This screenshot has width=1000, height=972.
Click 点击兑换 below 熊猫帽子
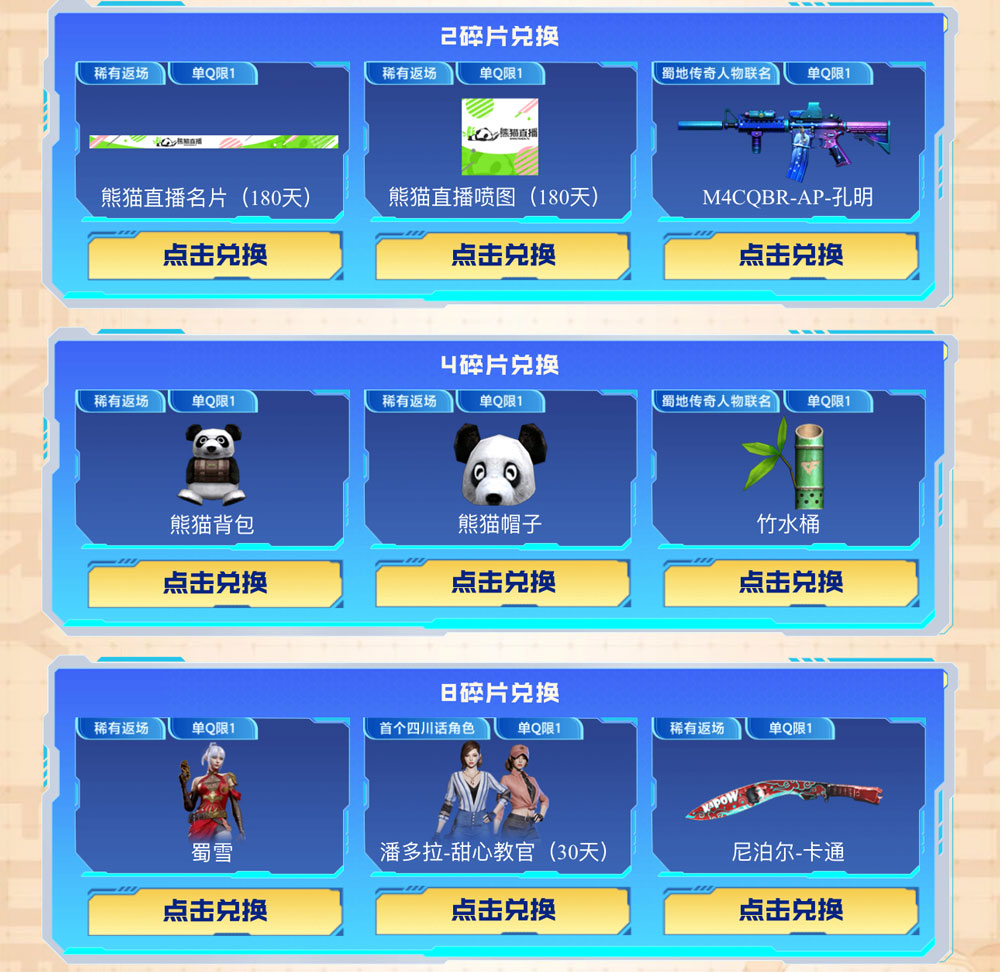point(502,583)
